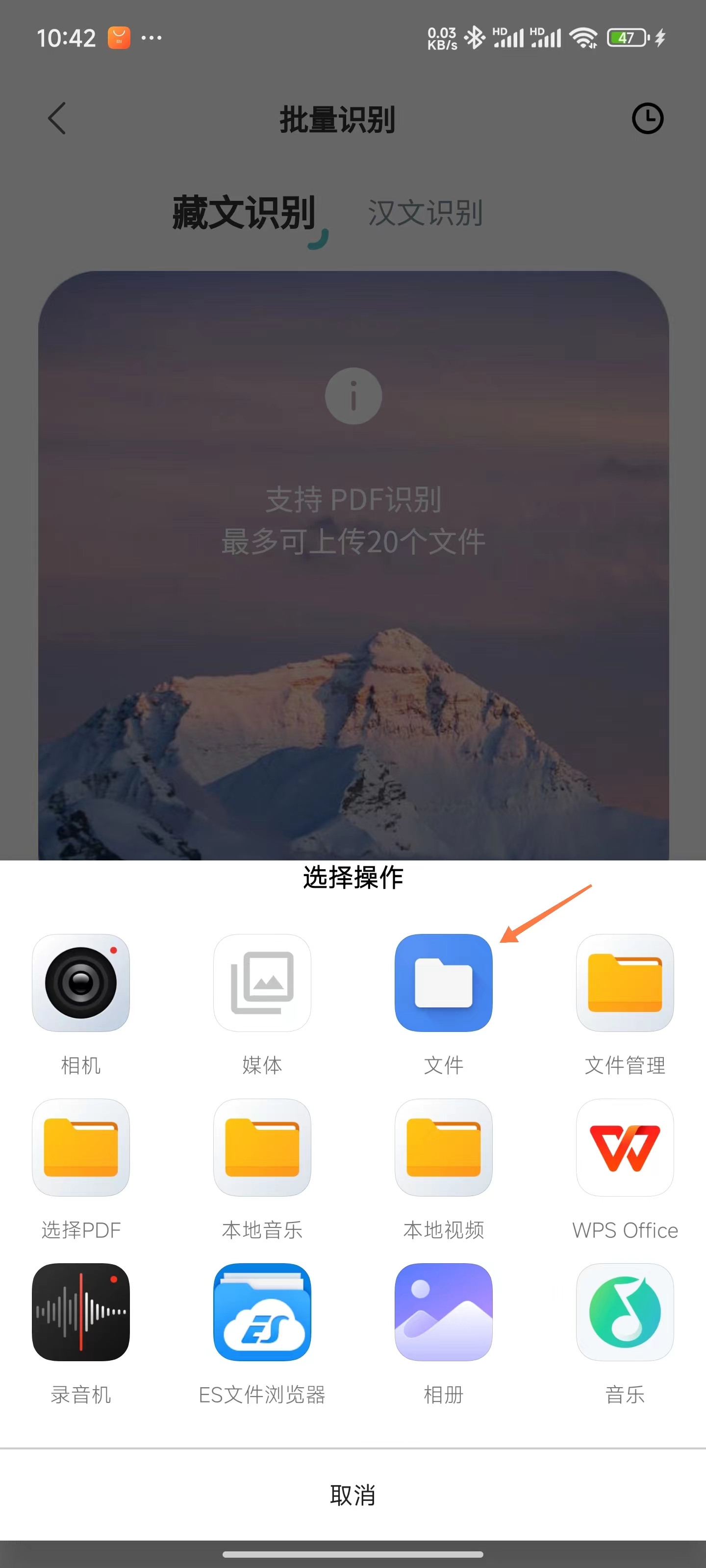Open 本地视频 local video

[444, 1148]
